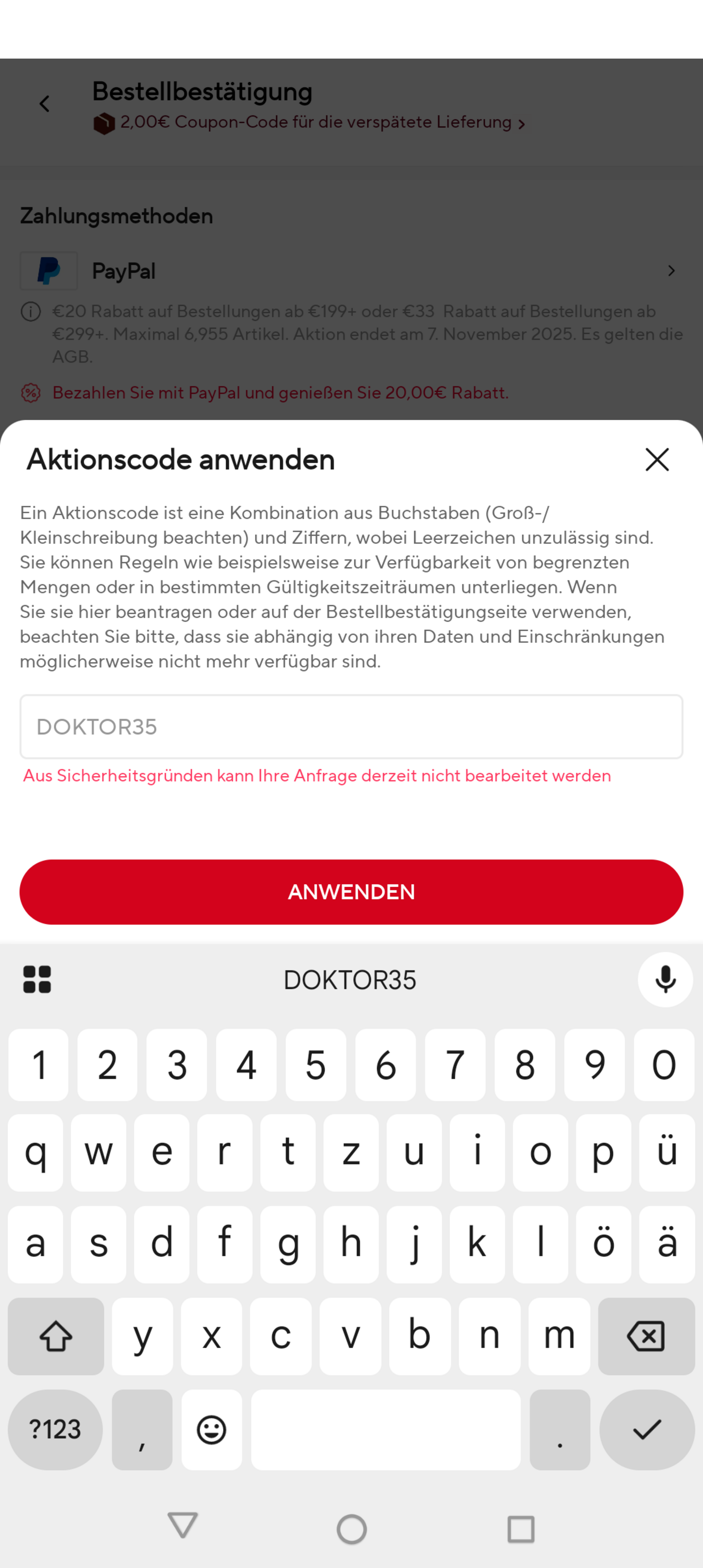Accept the DOKTOR35 keyboard suggestion

(x=350, y=980)
